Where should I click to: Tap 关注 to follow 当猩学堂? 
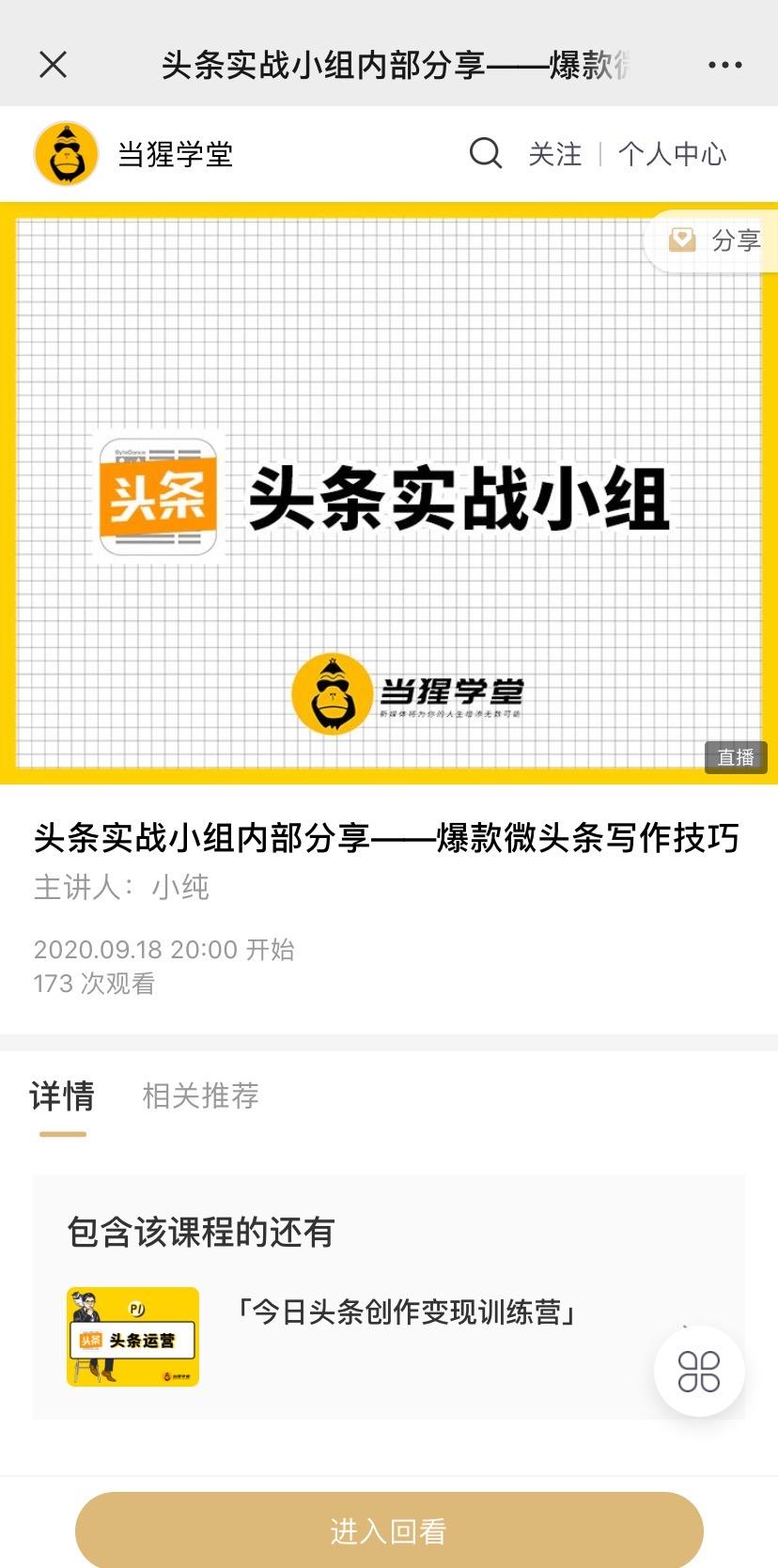[x=555, y=154]
